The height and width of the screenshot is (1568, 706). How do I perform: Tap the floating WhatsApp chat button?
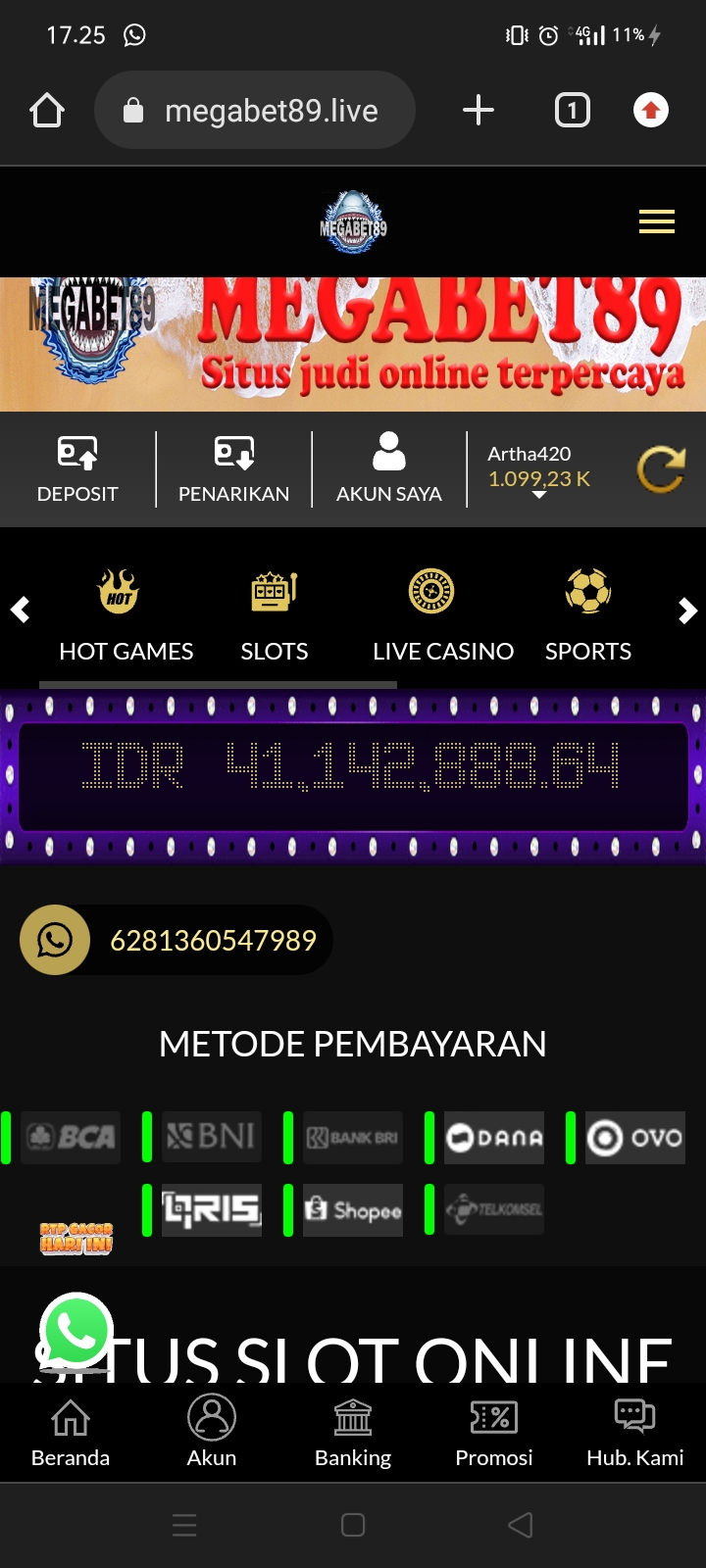[x=76, y=1330]
